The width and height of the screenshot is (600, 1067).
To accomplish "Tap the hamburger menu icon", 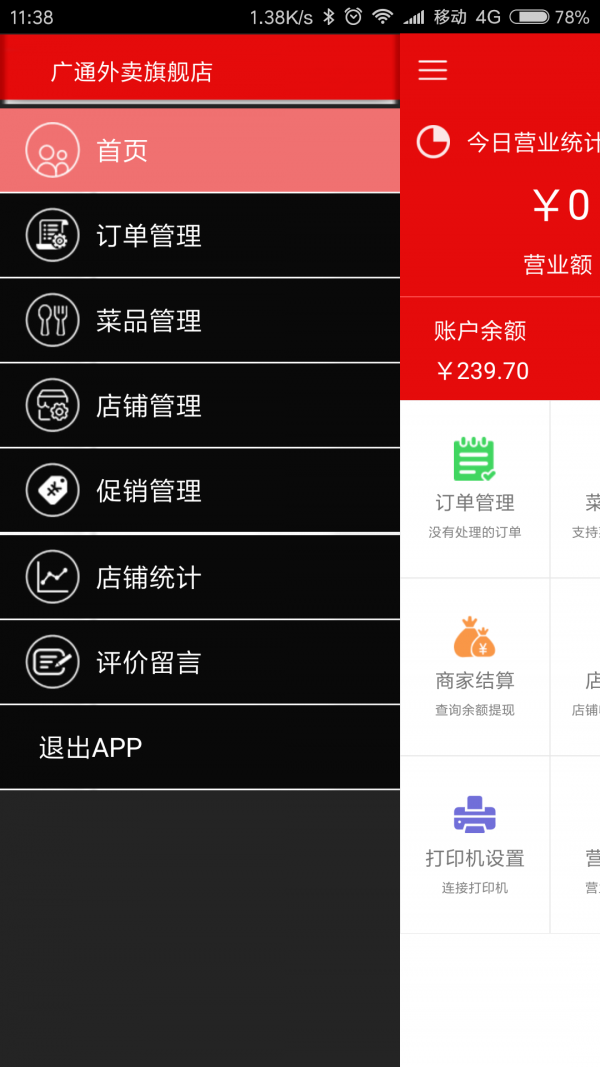I will pos(433,70).
